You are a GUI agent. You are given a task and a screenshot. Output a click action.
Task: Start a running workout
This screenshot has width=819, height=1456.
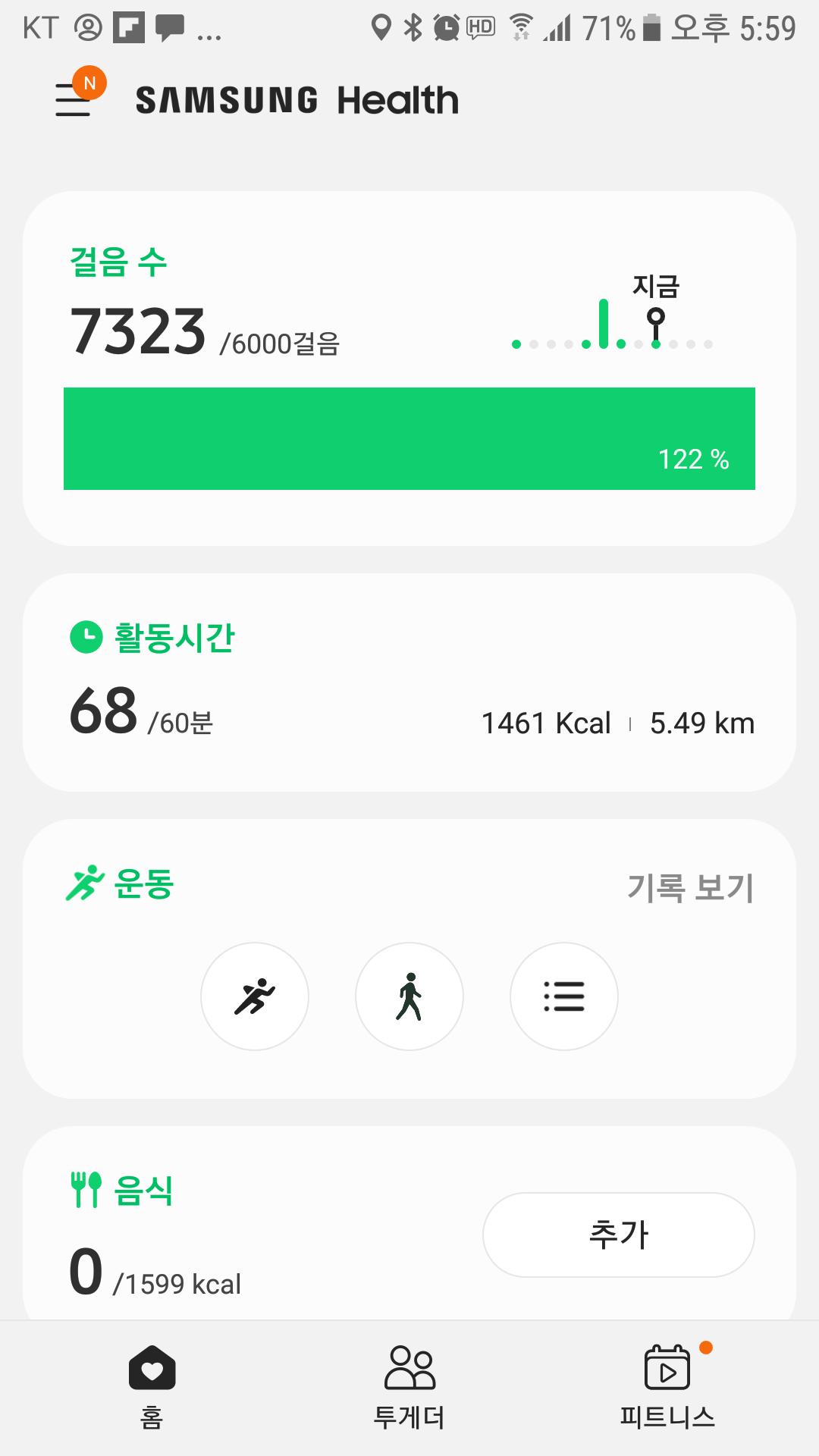click(x=255, y=996)
